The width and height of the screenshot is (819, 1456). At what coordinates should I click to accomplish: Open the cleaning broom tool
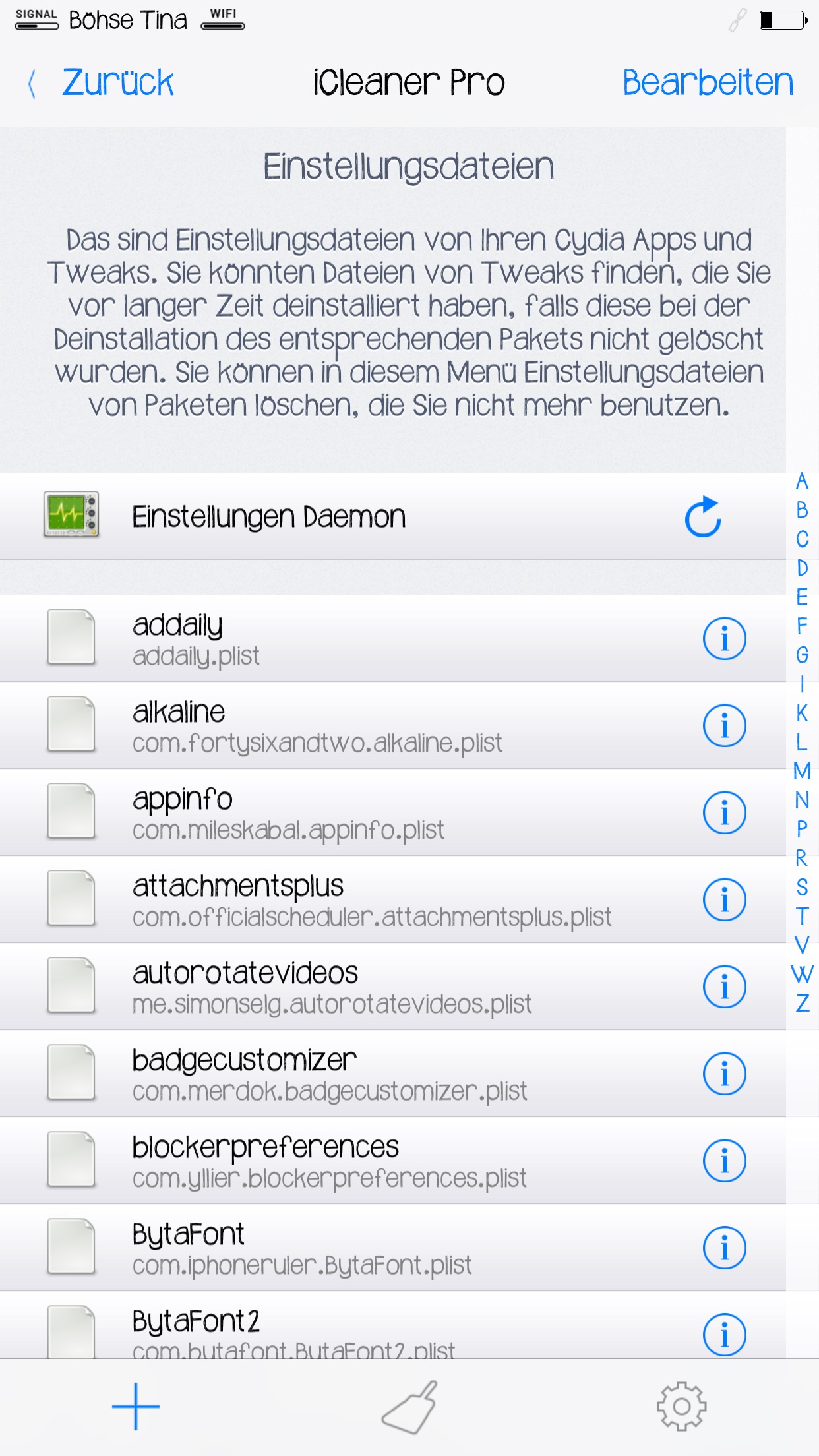click(409, 1407)
